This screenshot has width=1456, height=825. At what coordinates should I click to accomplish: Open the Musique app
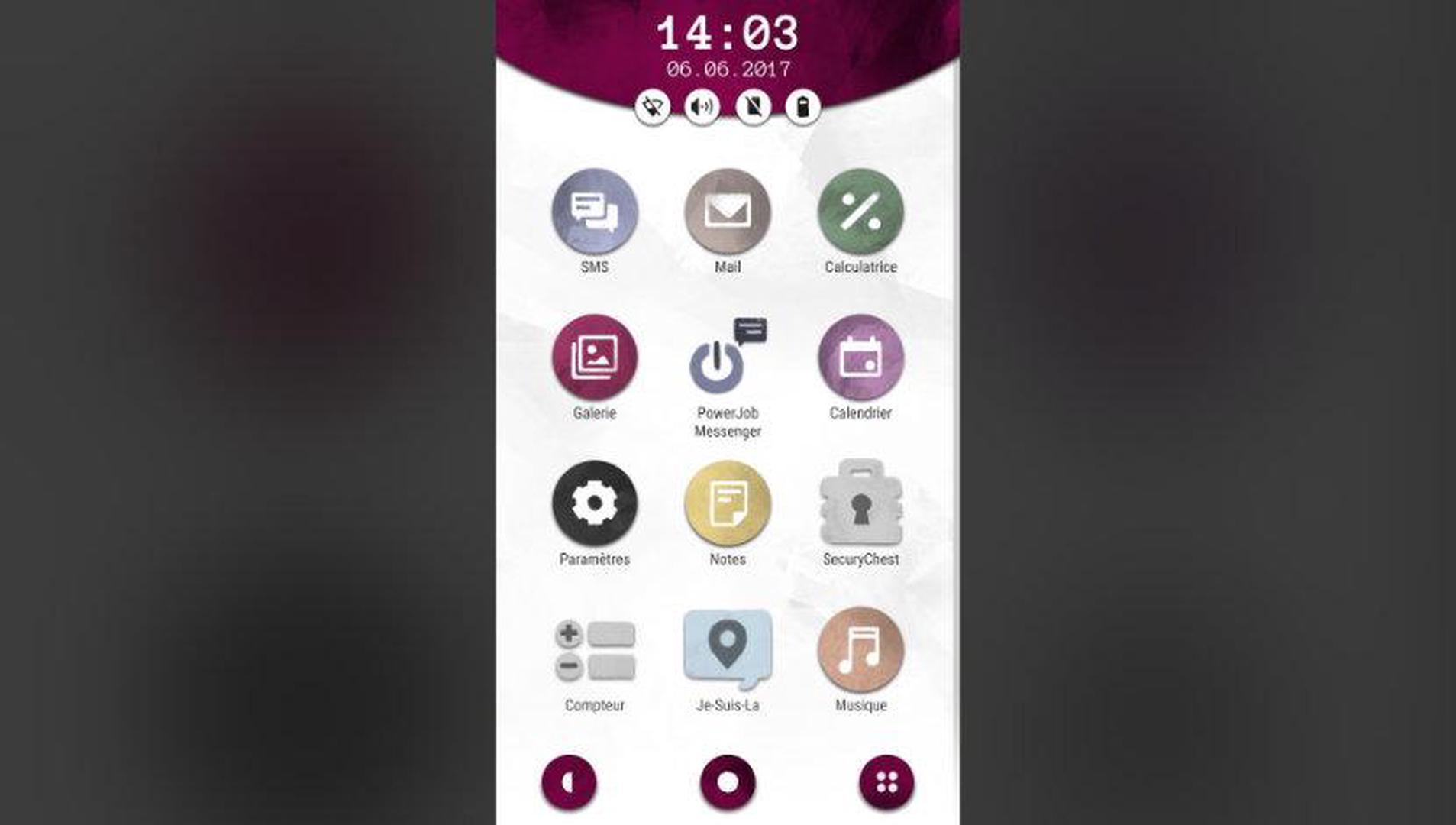[860, 650]
